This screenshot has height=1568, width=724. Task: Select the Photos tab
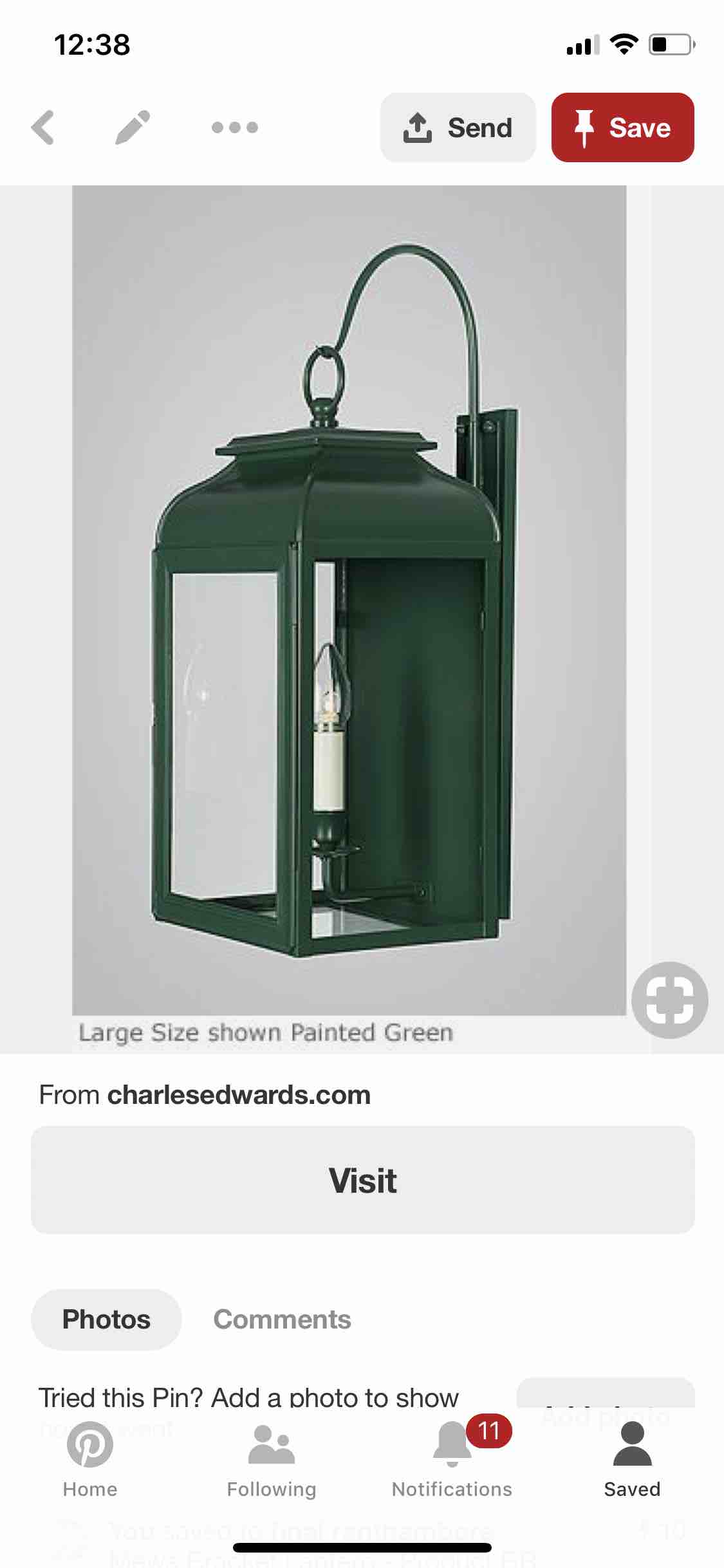106,1319
